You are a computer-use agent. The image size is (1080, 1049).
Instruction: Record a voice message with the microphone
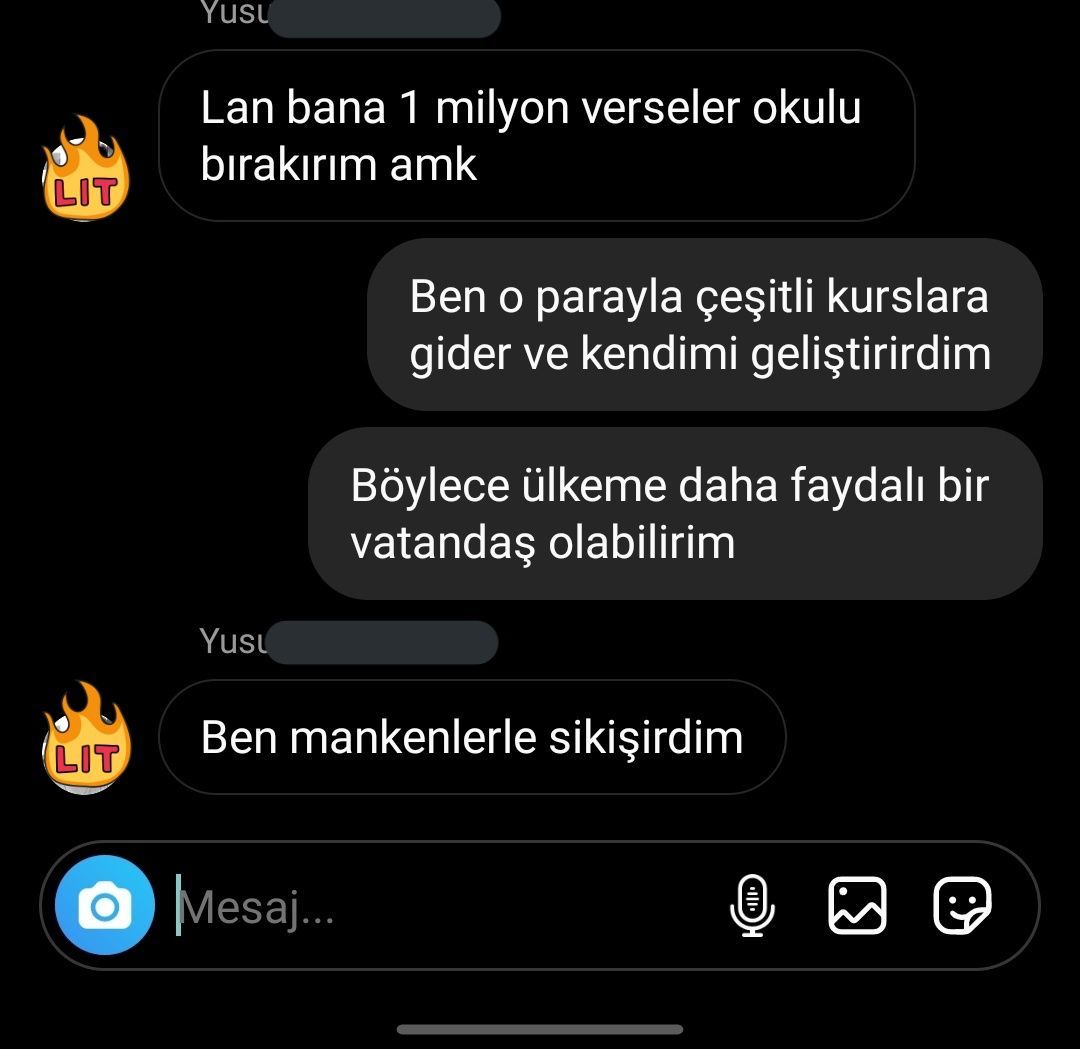point(752,906)
